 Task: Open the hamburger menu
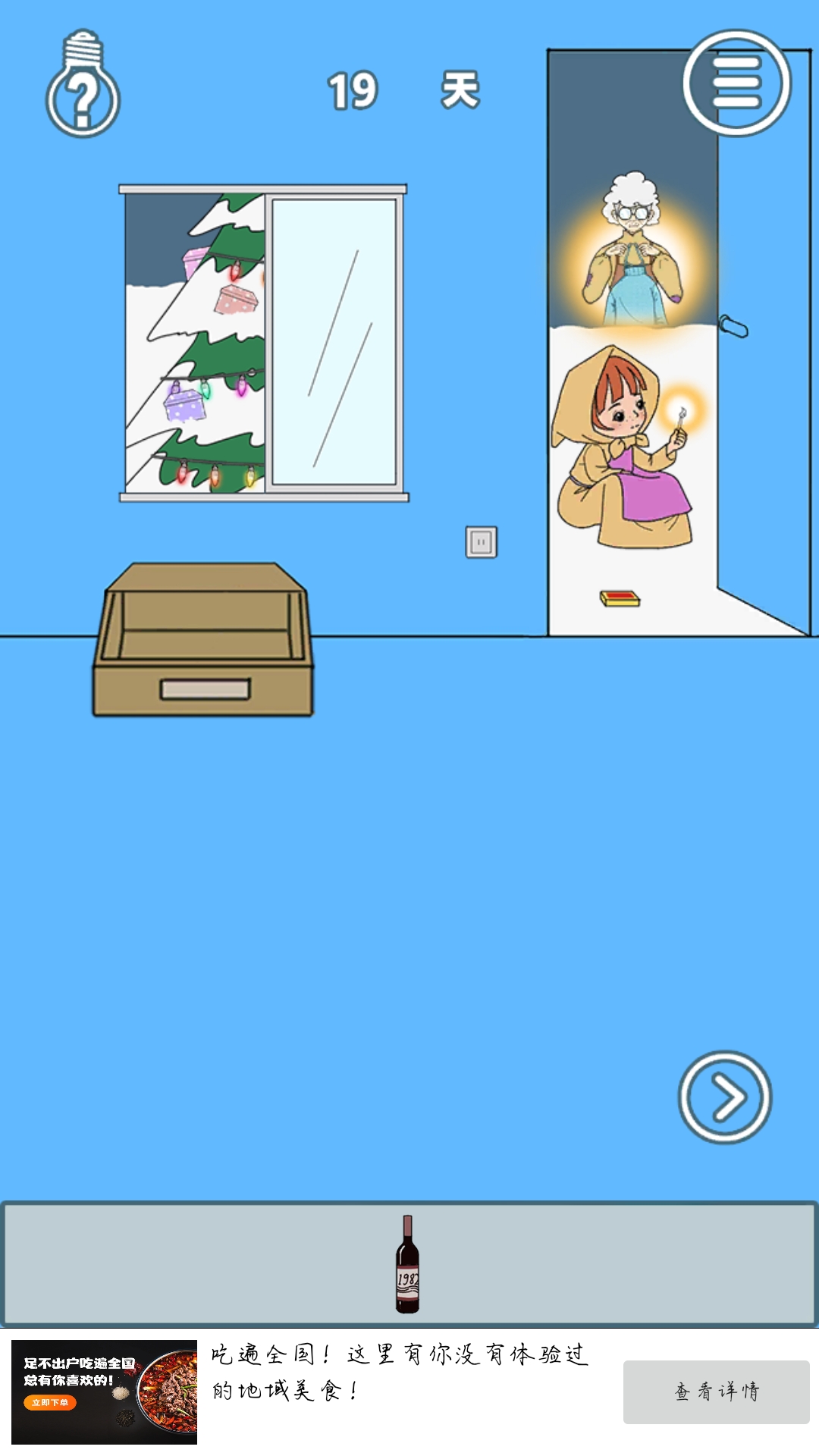[736, 83]
